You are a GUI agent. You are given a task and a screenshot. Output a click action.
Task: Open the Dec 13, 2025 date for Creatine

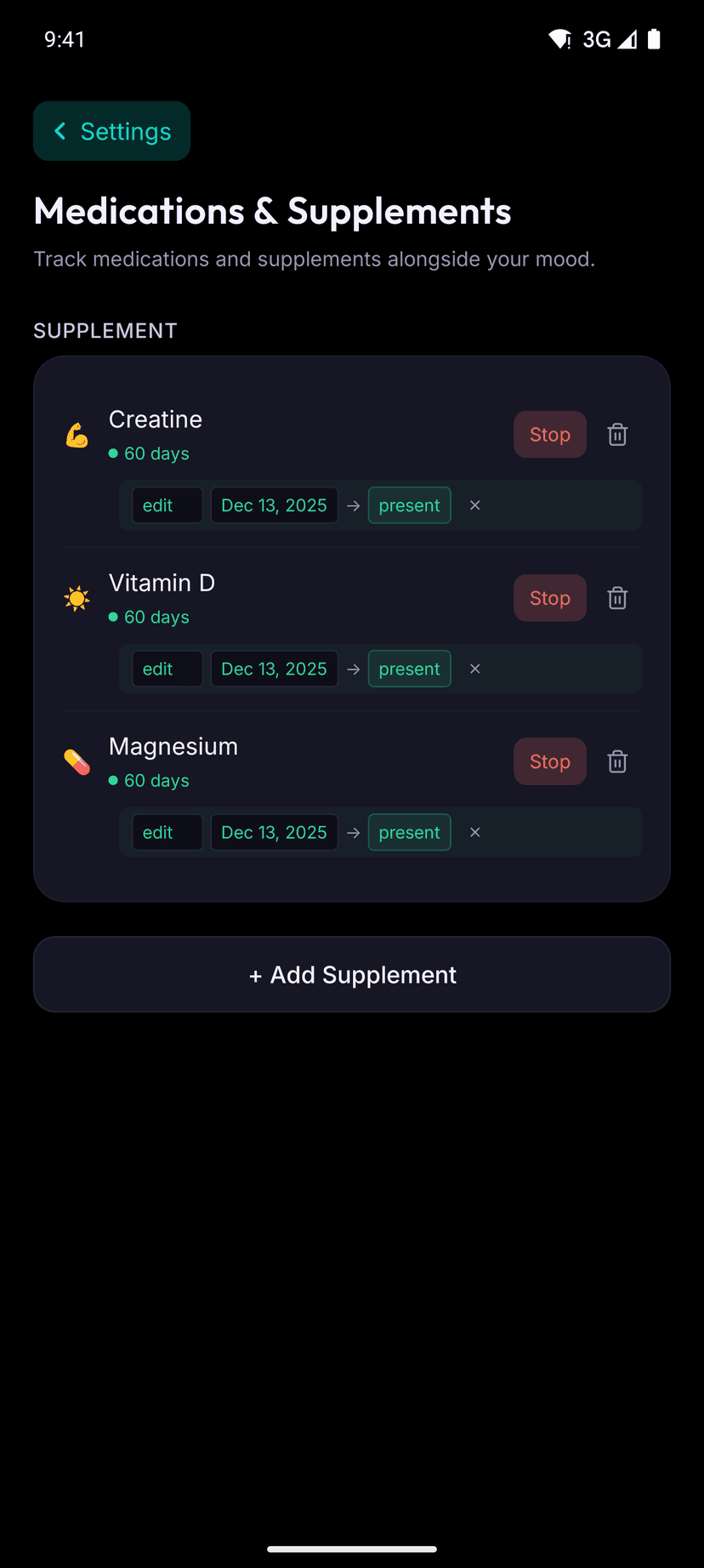[x=274, y=505]
